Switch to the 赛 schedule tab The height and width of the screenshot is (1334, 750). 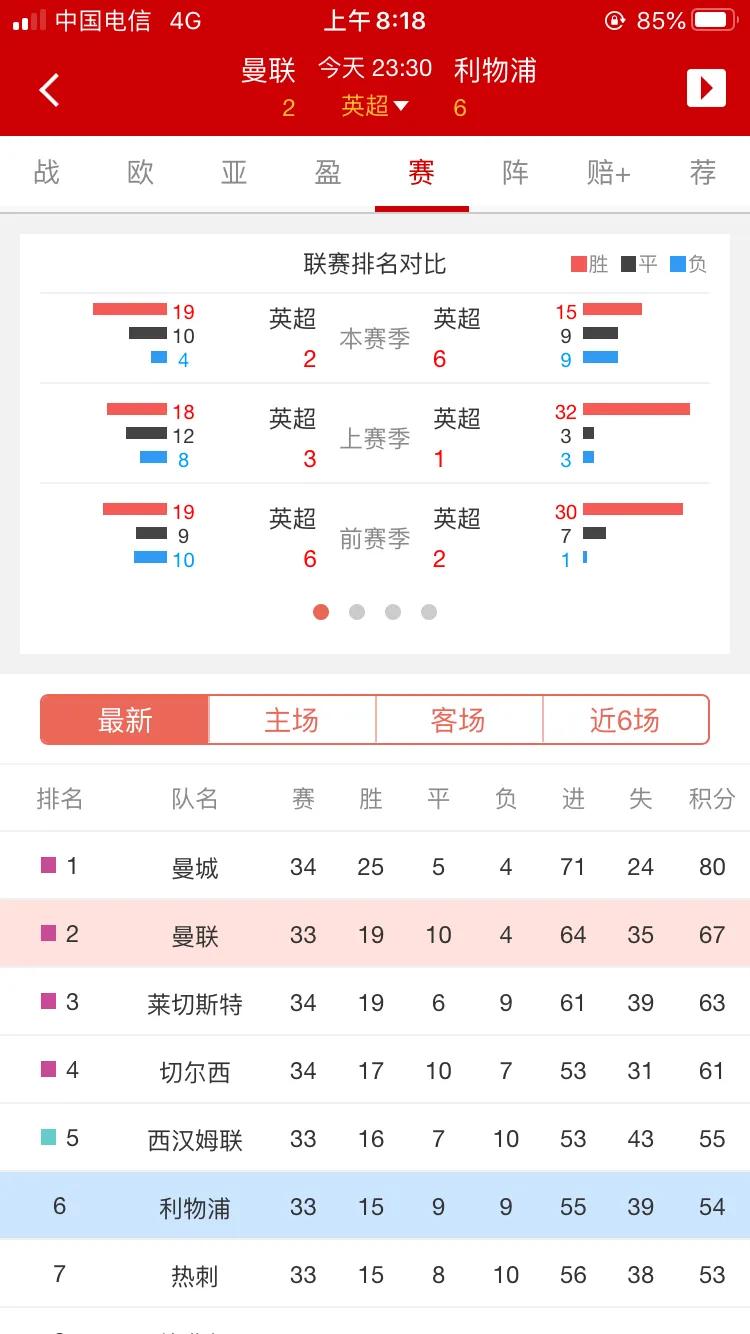(422, 171)
